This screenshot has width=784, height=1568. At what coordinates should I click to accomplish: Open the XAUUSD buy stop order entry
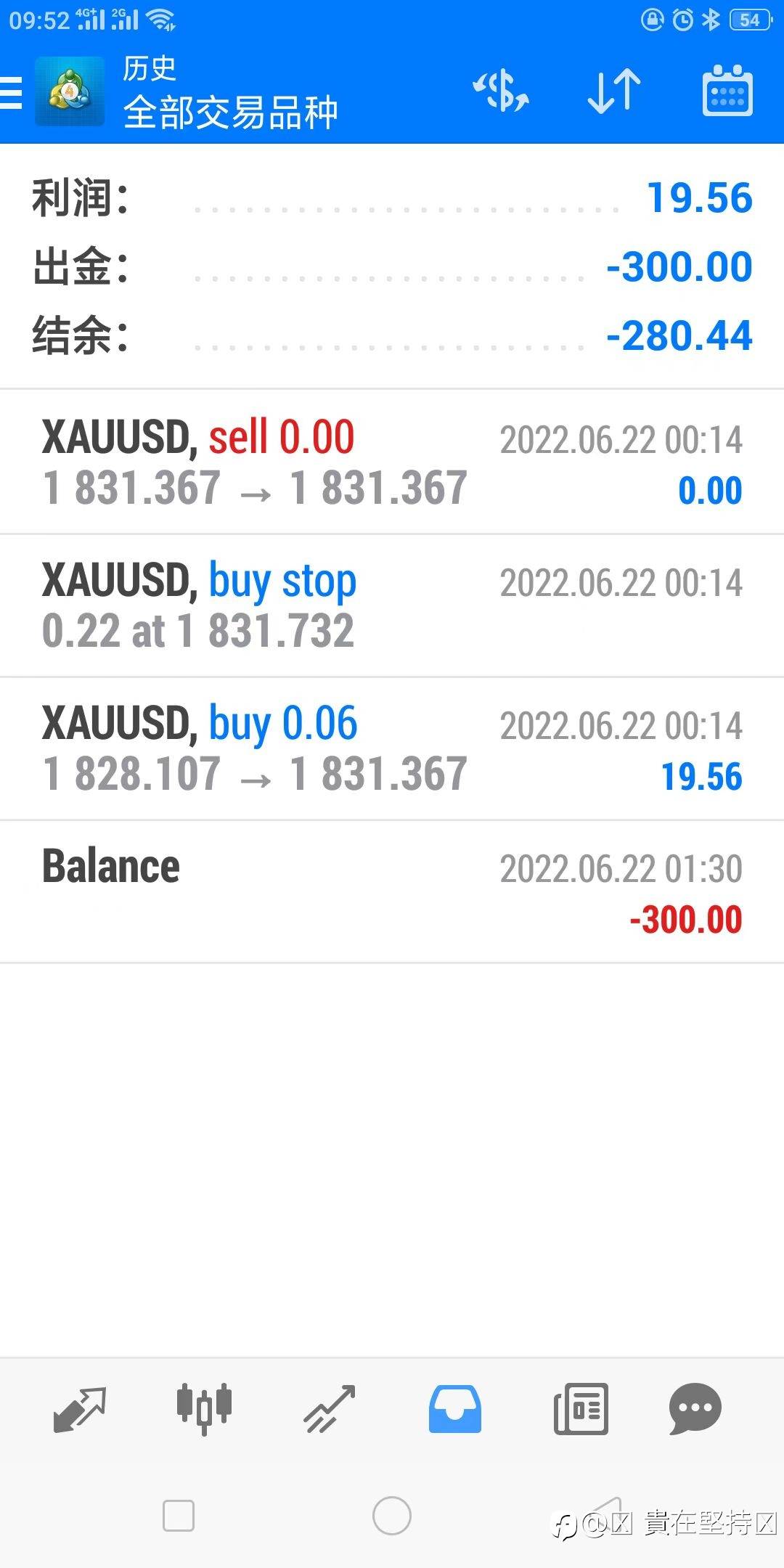click(x=392, y=605)
